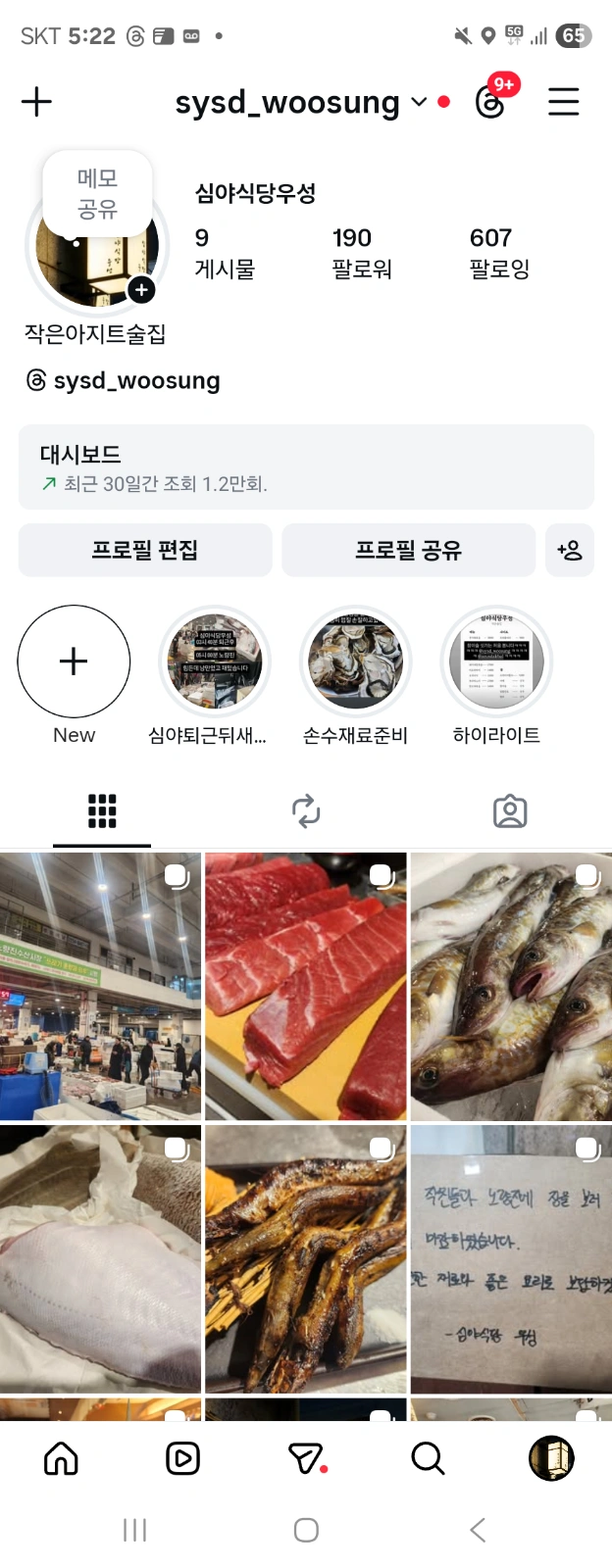Open the sysd_woosung Threads profile link
The image size is (612, 1568).
click(124, 380)
